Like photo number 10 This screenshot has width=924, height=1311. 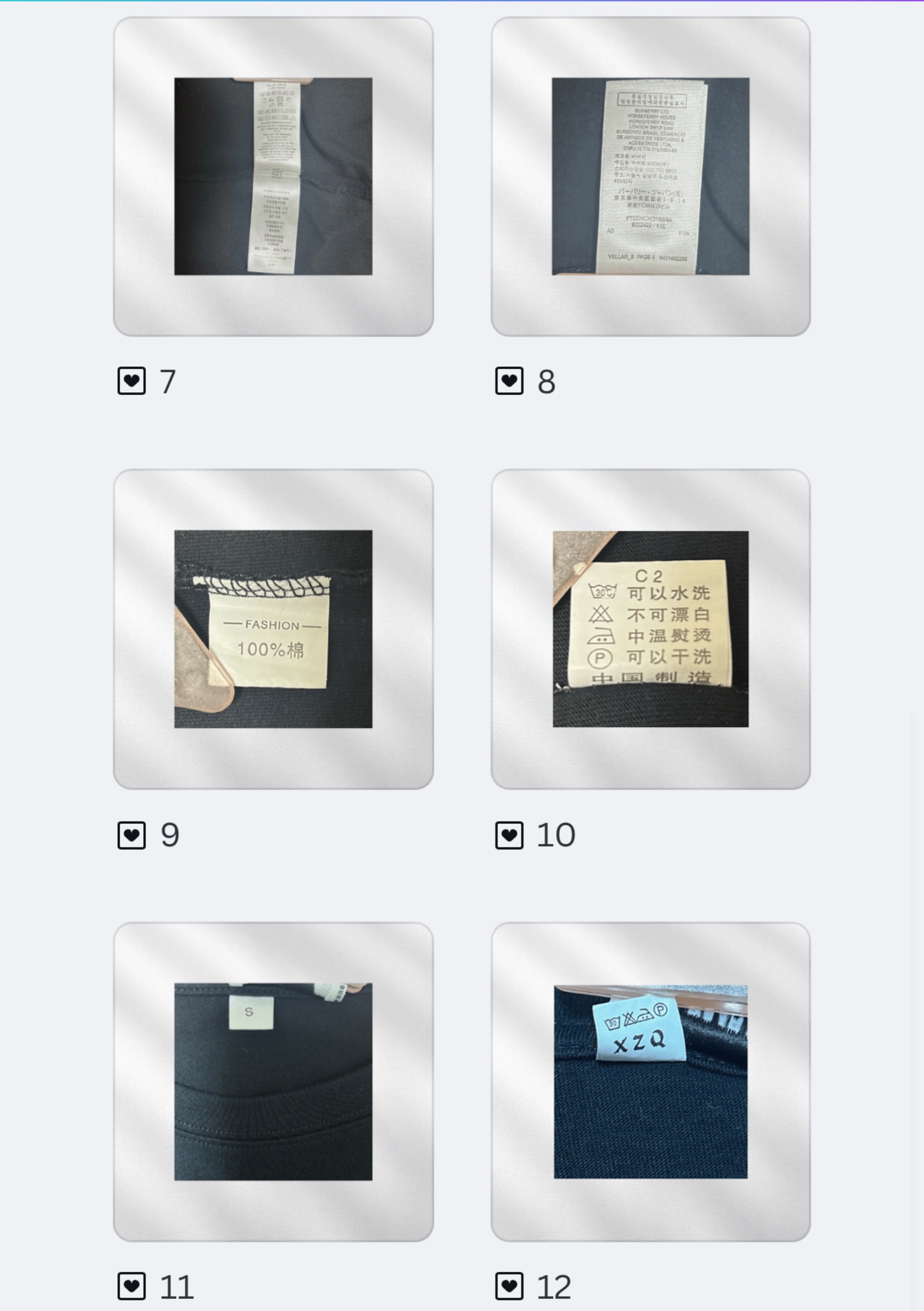[509, 835]
